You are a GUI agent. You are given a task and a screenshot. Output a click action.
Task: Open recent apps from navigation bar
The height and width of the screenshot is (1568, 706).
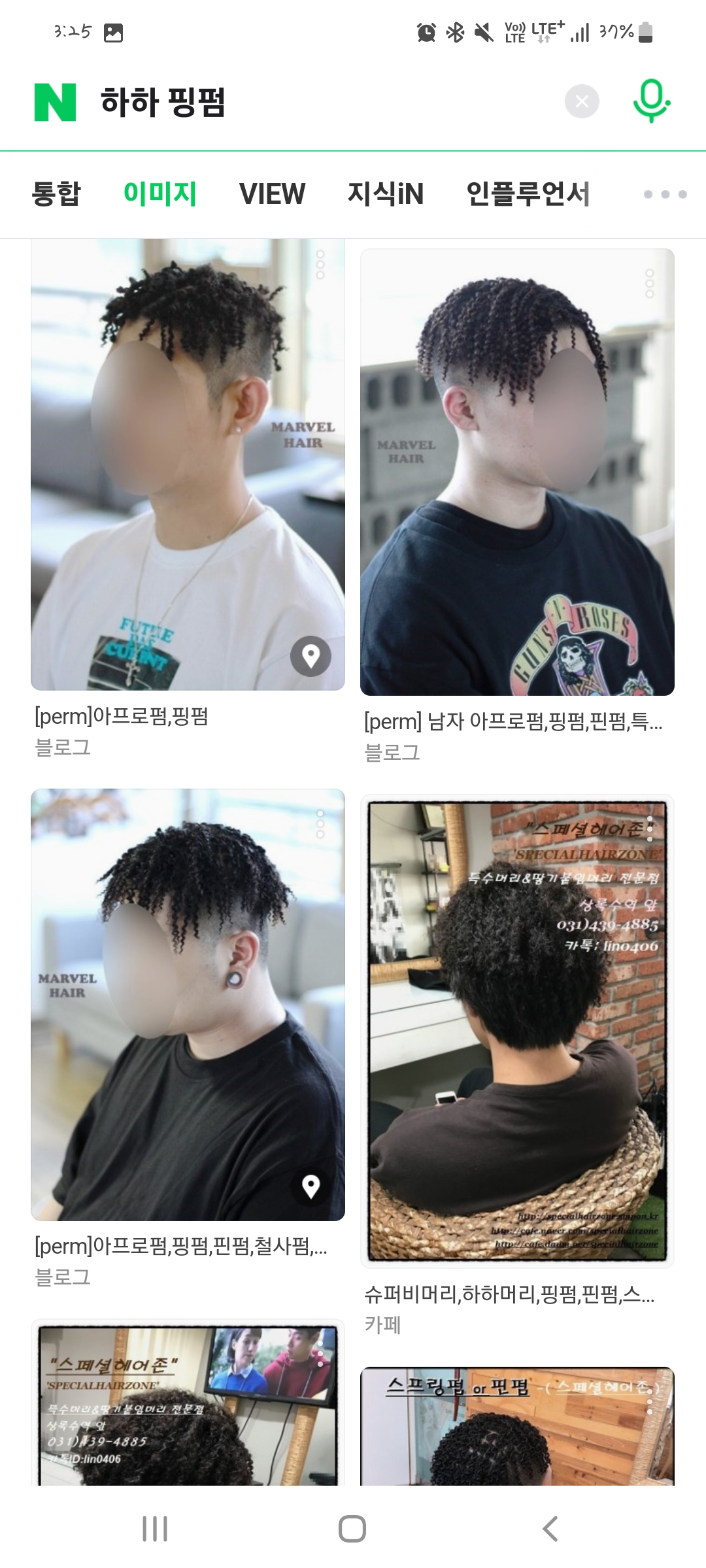pyautogui.click(x=155, y=1528)
